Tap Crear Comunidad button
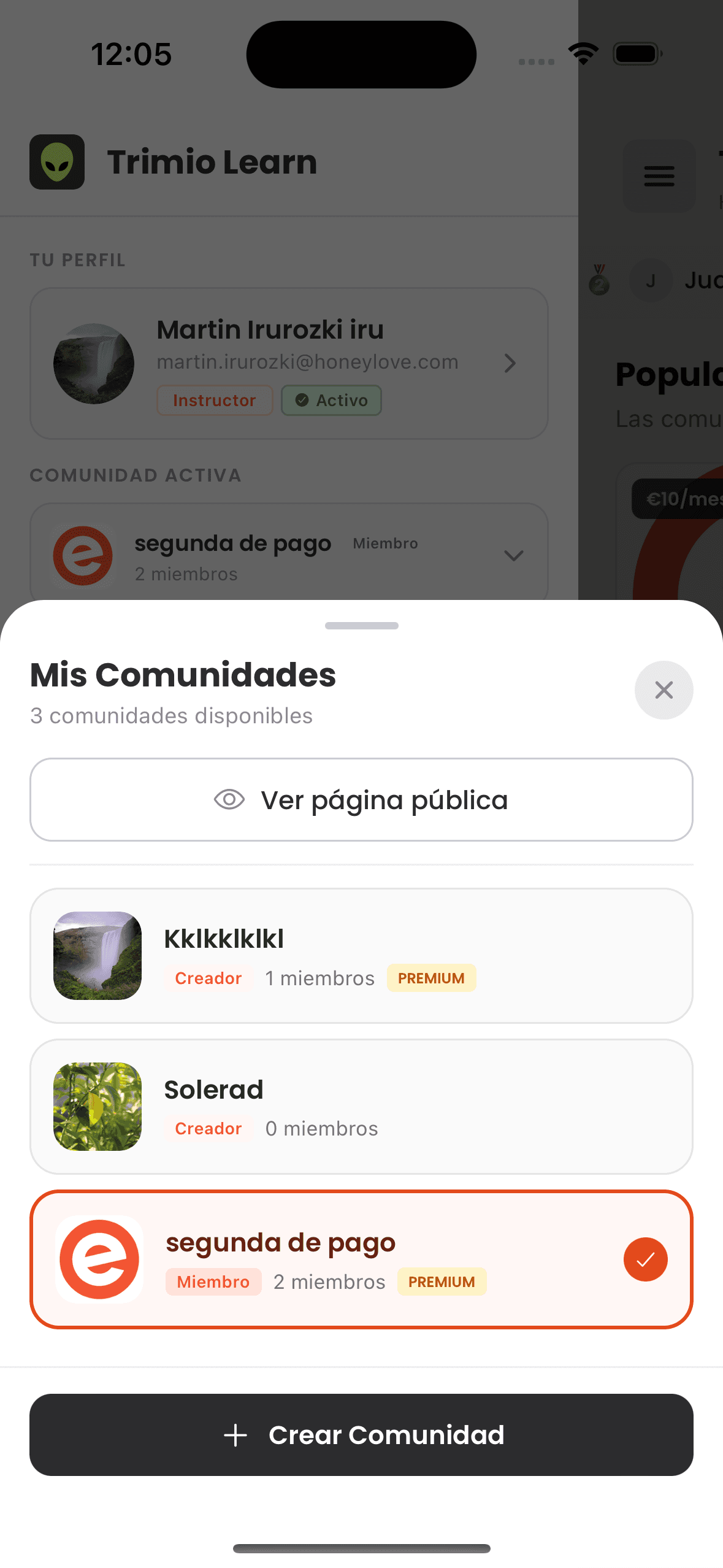 coord(361,1434)
